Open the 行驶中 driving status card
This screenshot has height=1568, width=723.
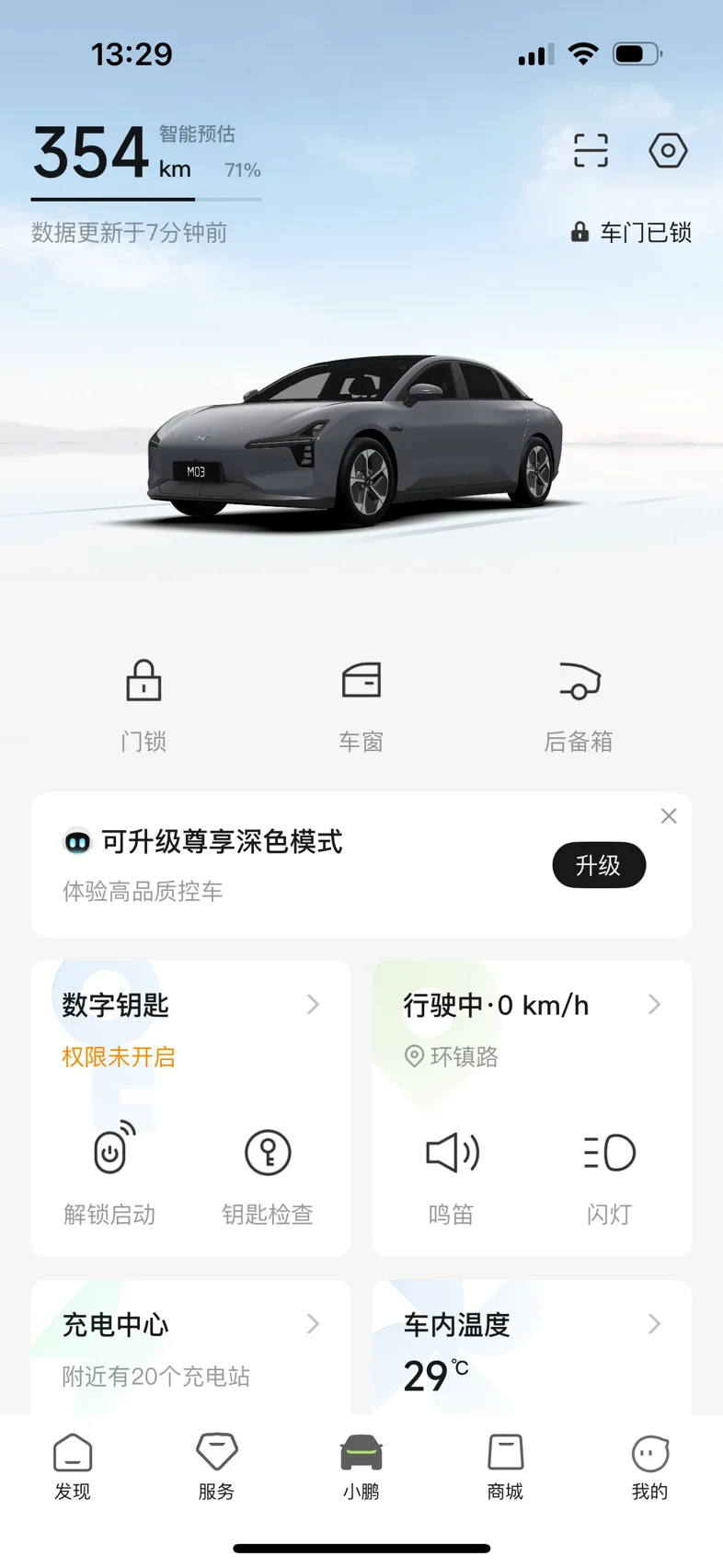(x=532, y=1006)
